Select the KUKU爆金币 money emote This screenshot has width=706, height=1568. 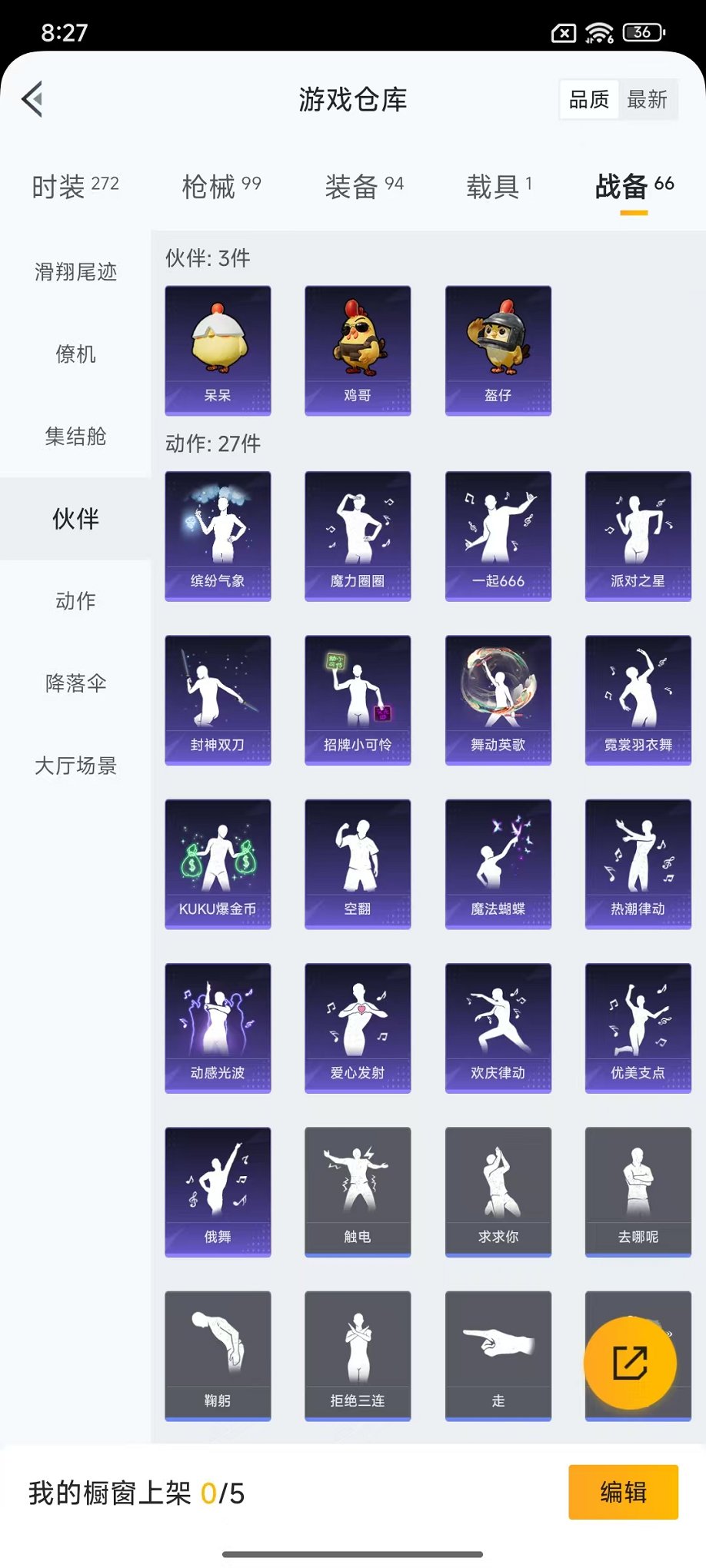point(218,863)
